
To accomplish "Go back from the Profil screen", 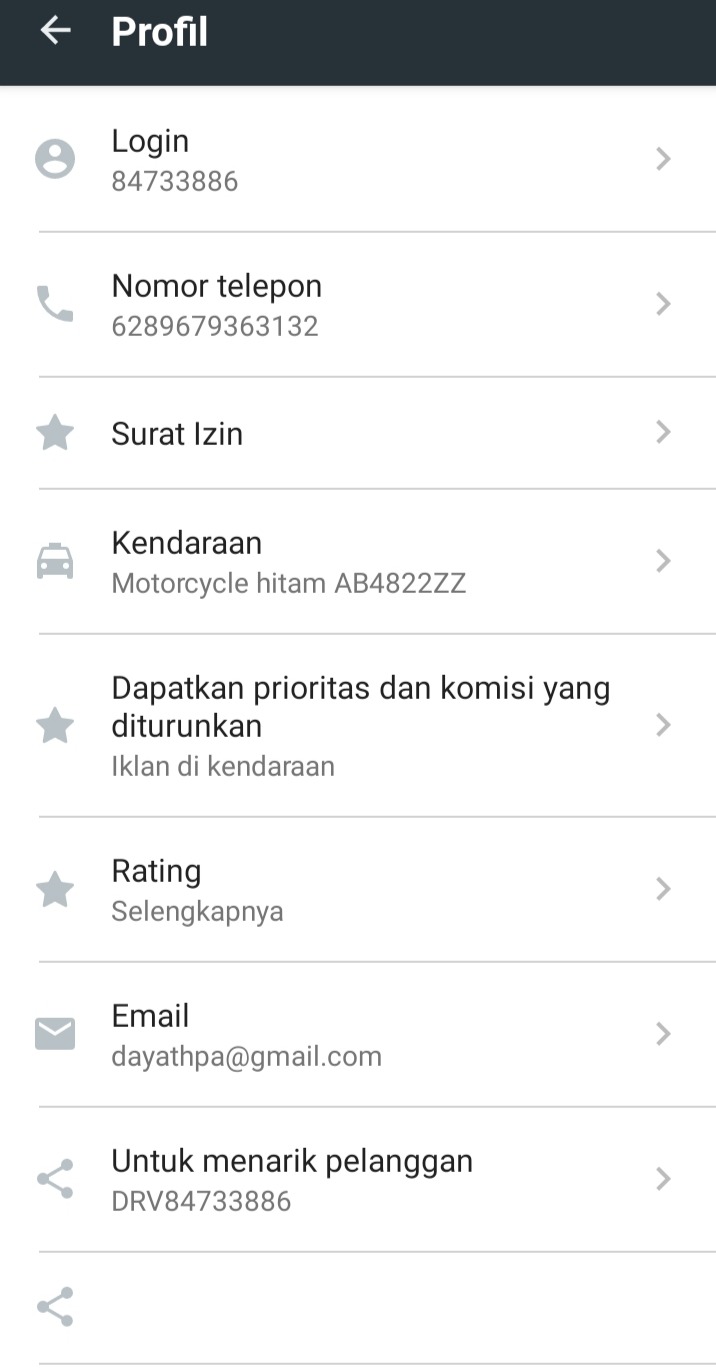I will (56, 31).
